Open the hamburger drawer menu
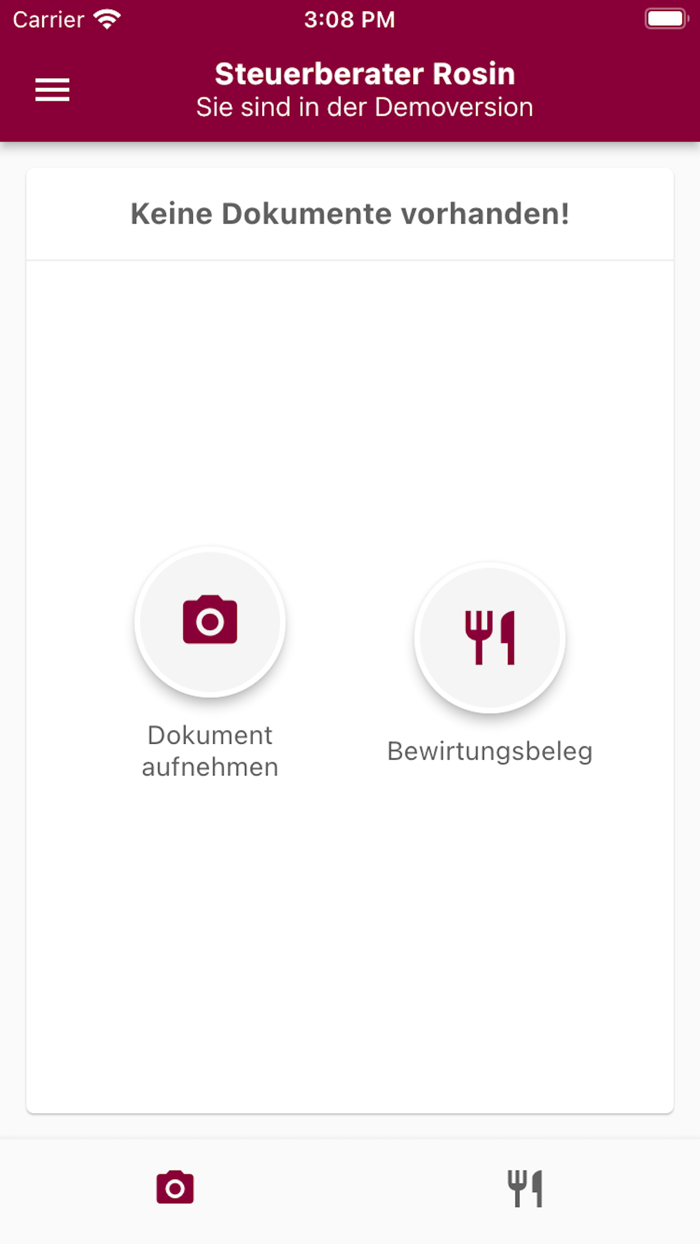Viewport: 700px width, 1244px height. pos(52,90)
